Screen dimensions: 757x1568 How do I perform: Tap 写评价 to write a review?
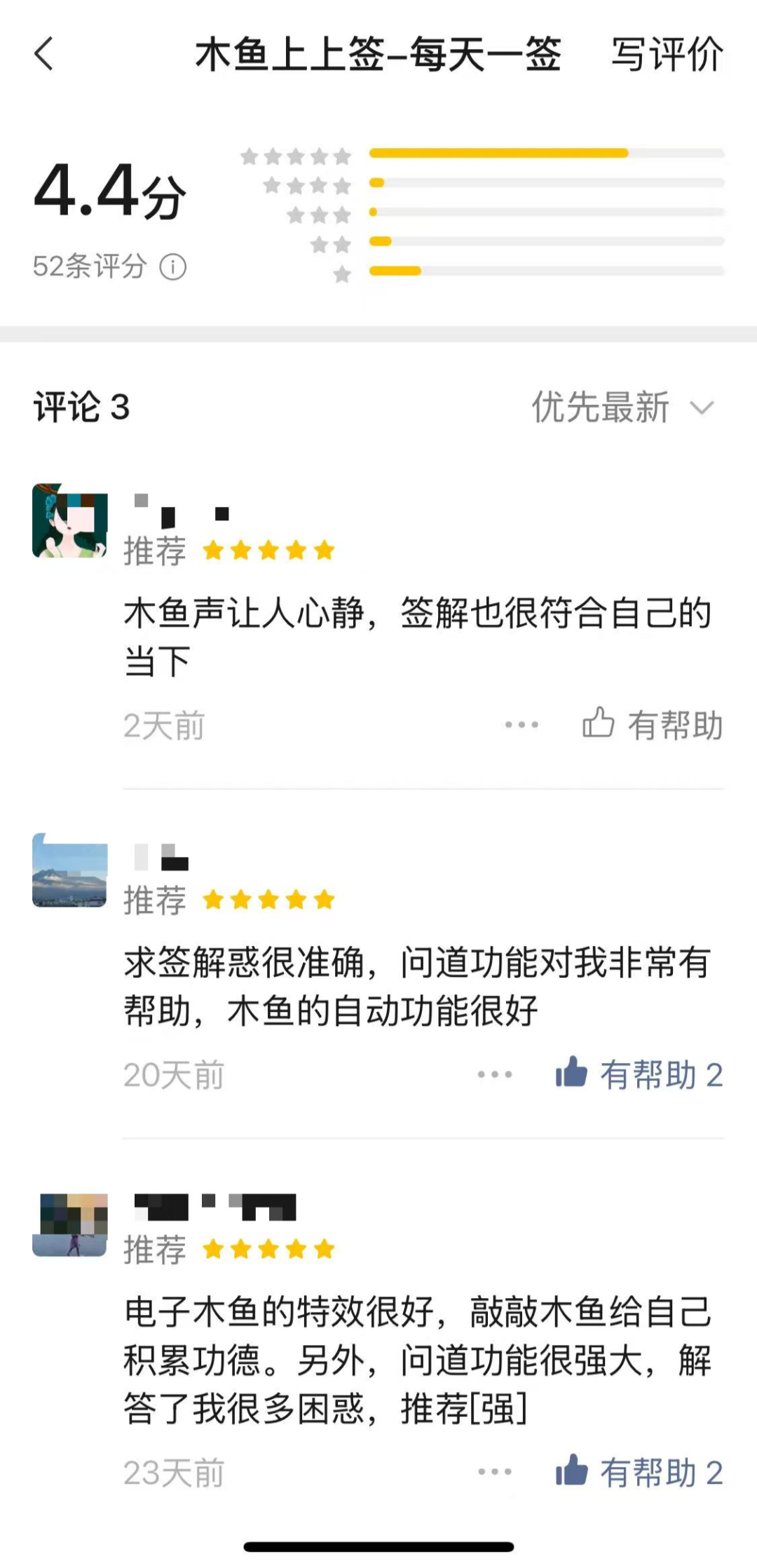[x=667, y=54]
